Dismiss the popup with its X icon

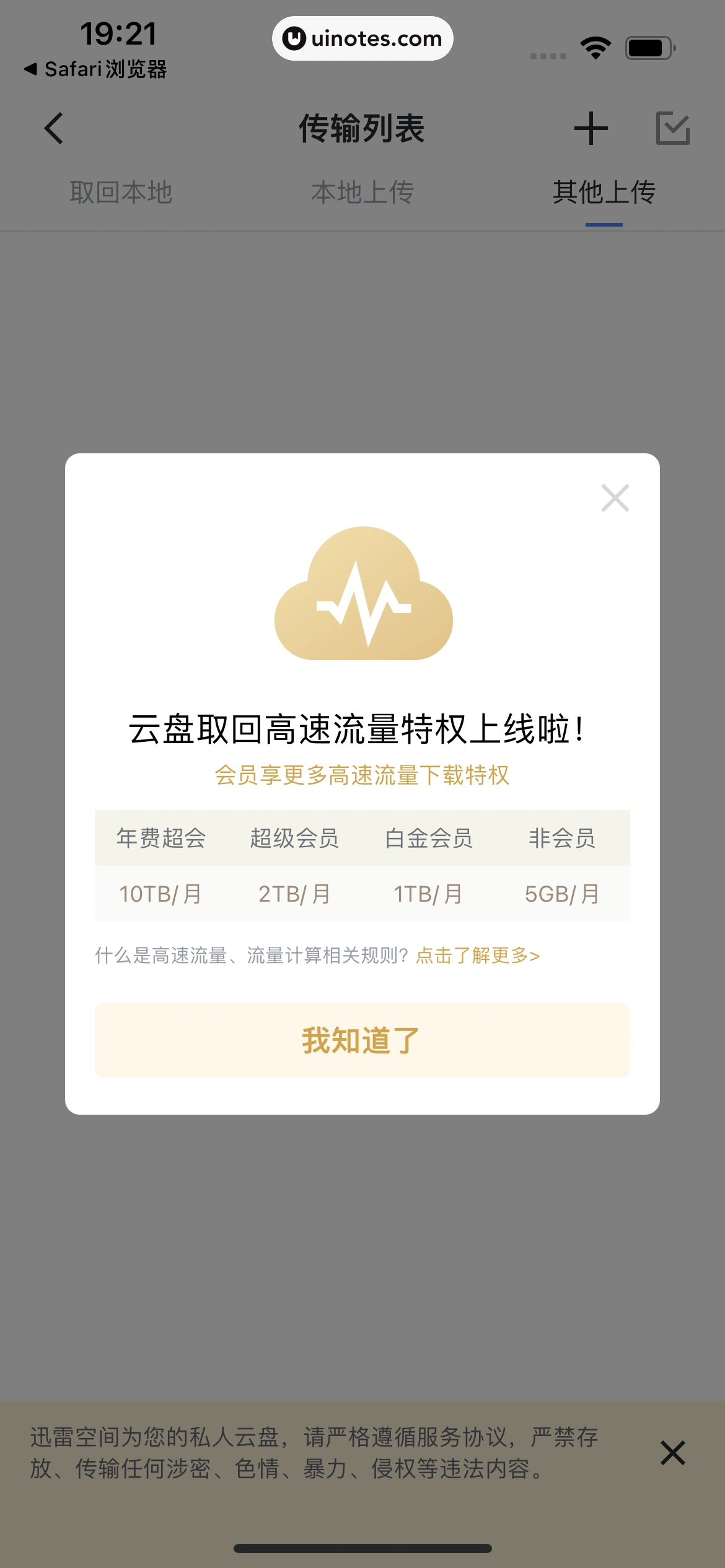tap(615, 498)
